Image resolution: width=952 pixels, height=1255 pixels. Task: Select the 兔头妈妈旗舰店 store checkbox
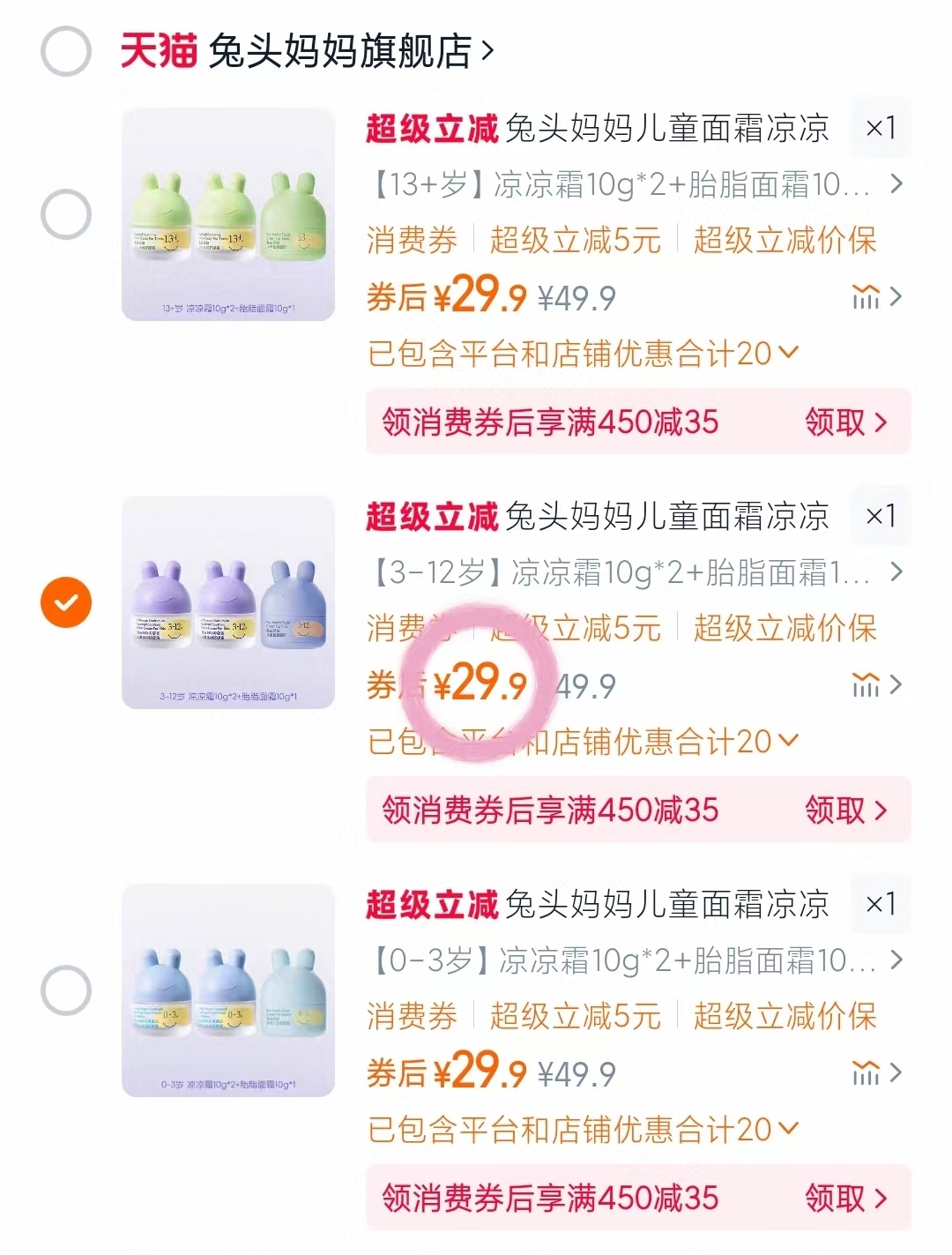point(64,49)
